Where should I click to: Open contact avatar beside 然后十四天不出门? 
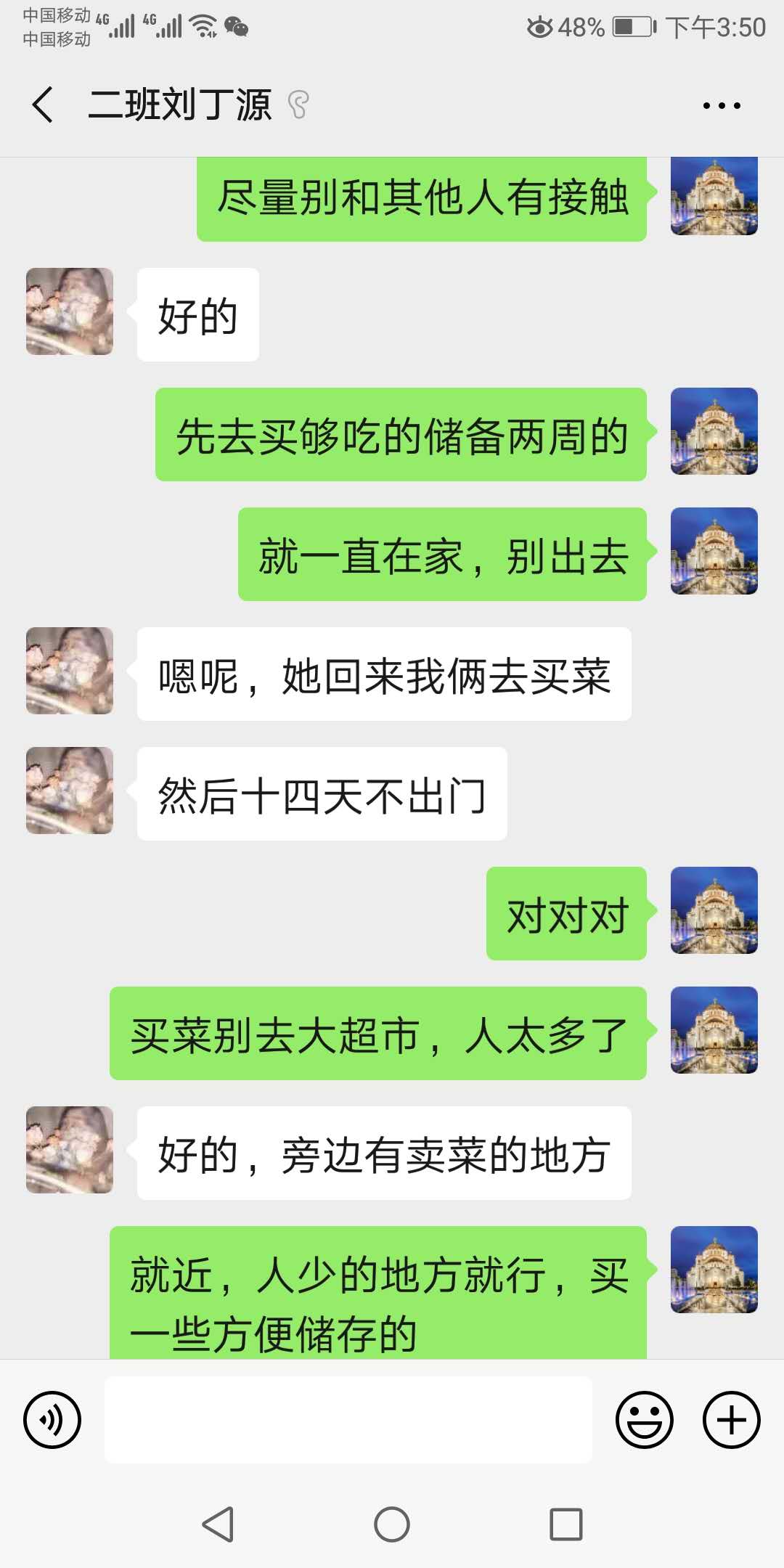pyautogui.click(x=70, y=791)
